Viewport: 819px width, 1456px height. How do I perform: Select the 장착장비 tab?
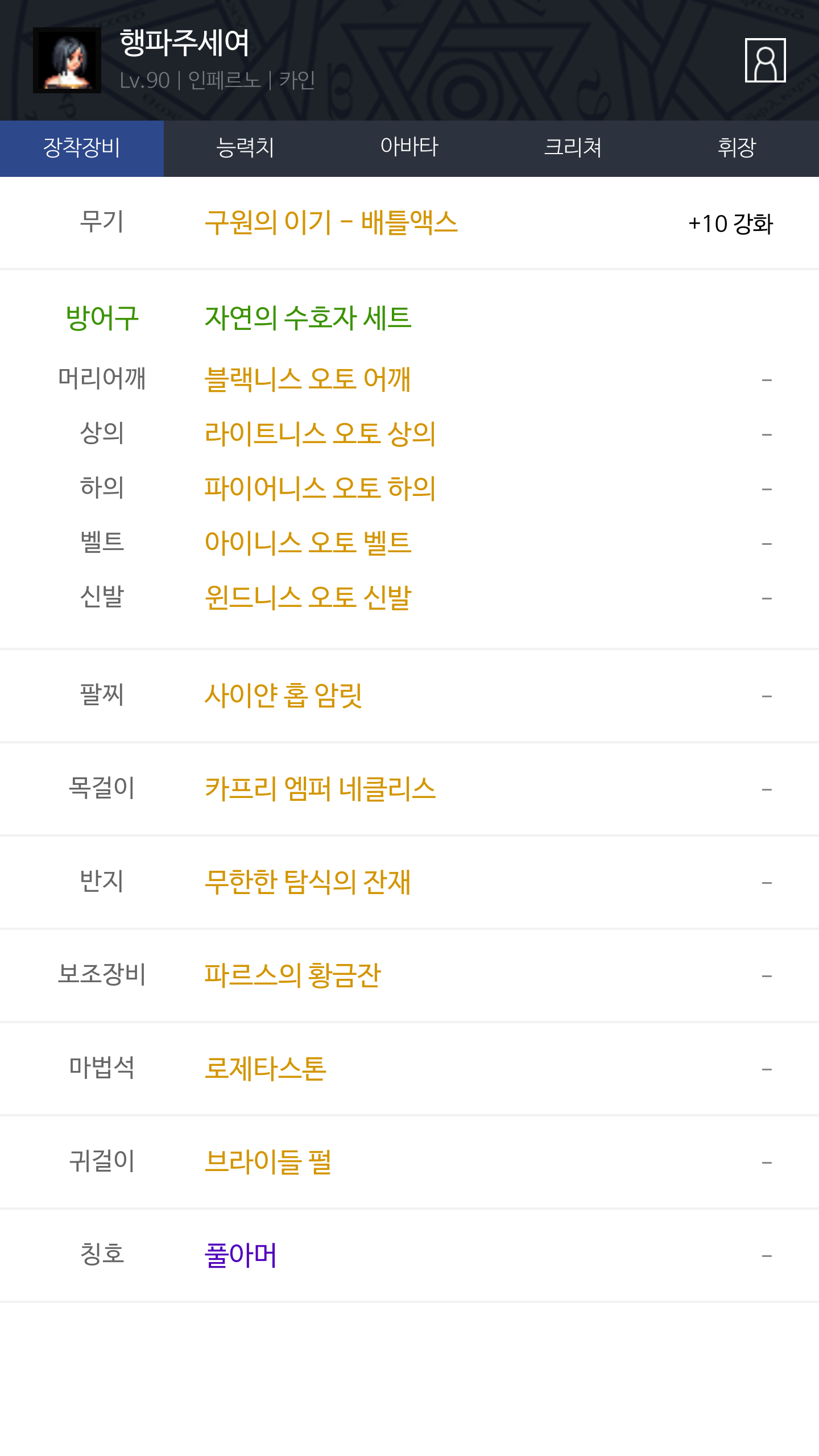(x=82, y=148)
